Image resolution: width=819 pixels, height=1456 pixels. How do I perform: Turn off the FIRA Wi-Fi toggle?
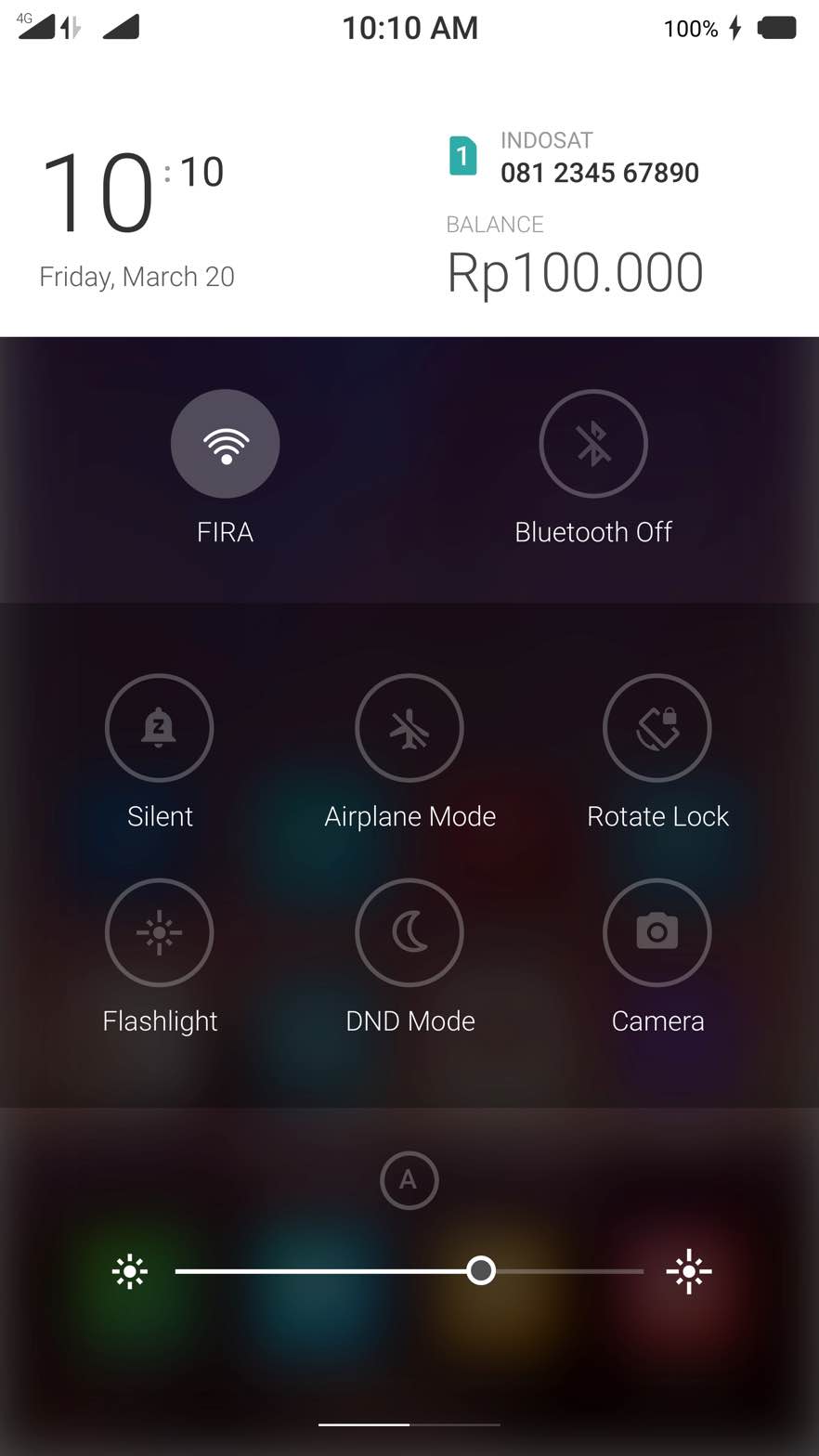225,444
